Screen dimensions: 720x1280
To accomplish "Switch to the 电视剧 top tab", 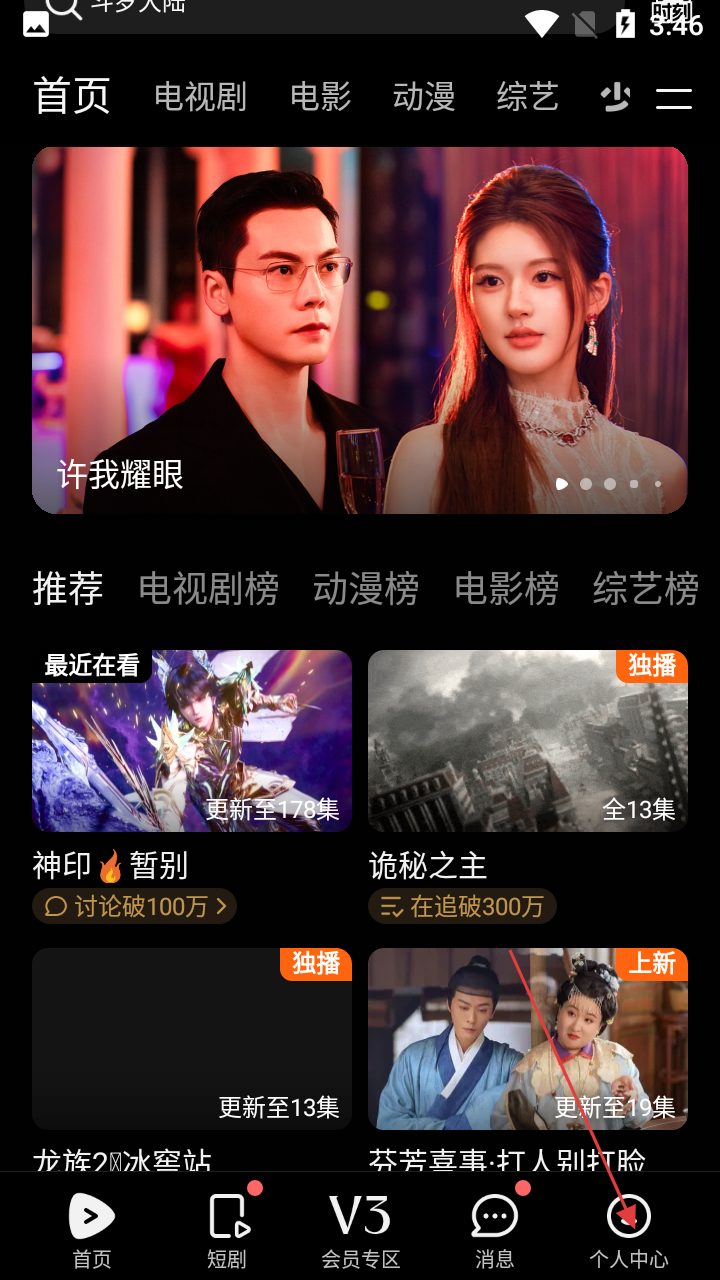I will (200, 97).
